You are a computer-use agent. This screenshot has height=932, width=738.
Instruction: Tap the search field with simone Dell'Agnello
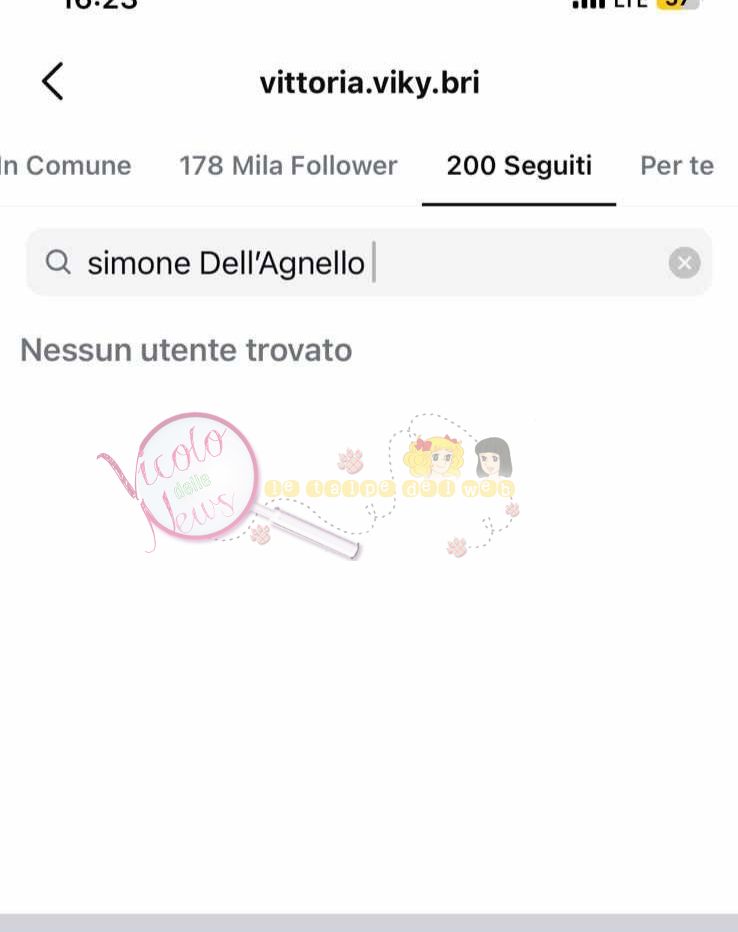coord(360,263)
